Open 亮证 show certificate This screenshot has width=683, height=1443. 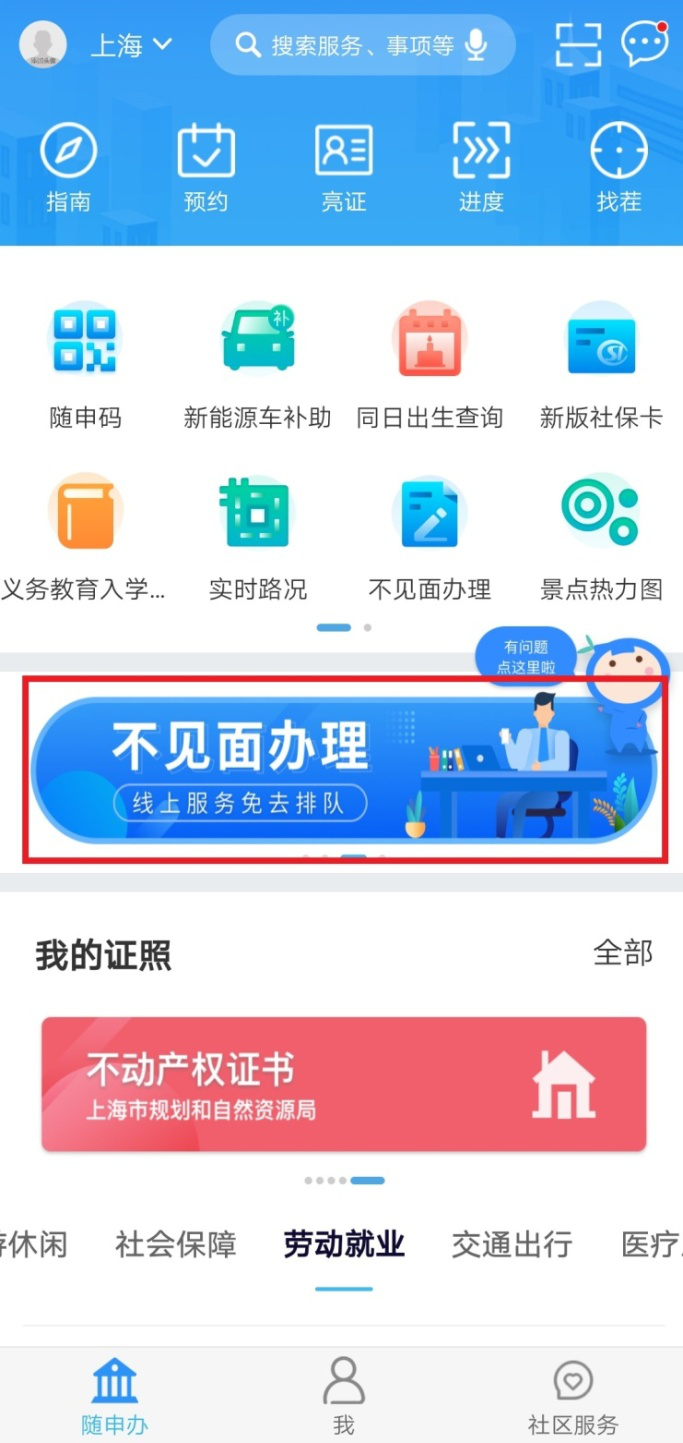coord(344,168)
